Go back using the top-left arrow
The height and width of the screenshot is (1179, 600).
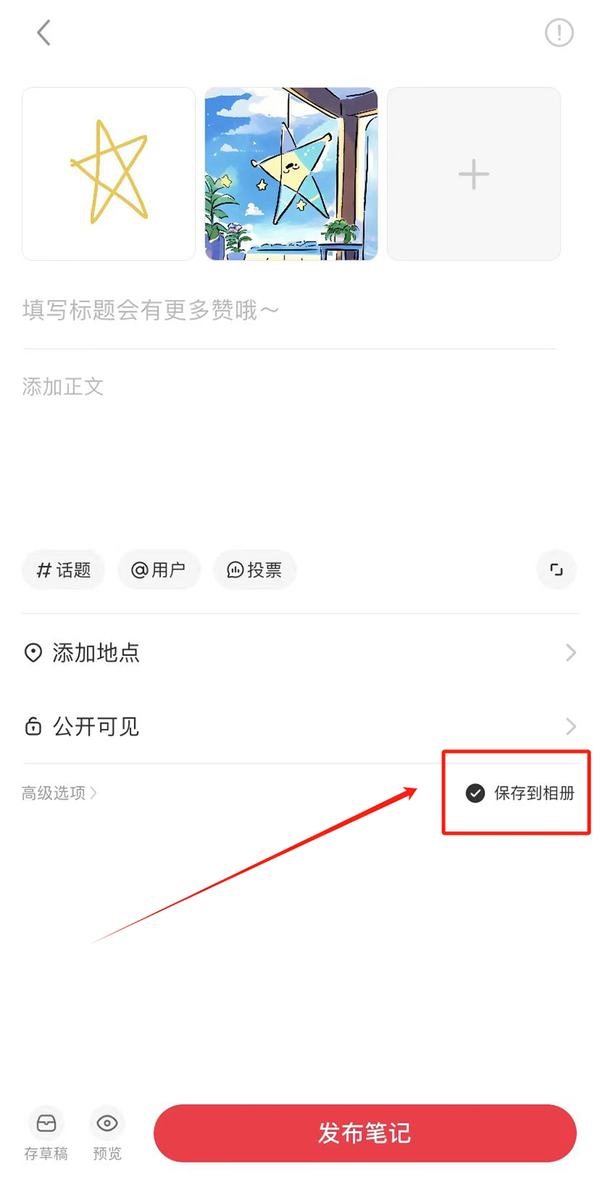(x=44, y=32)
